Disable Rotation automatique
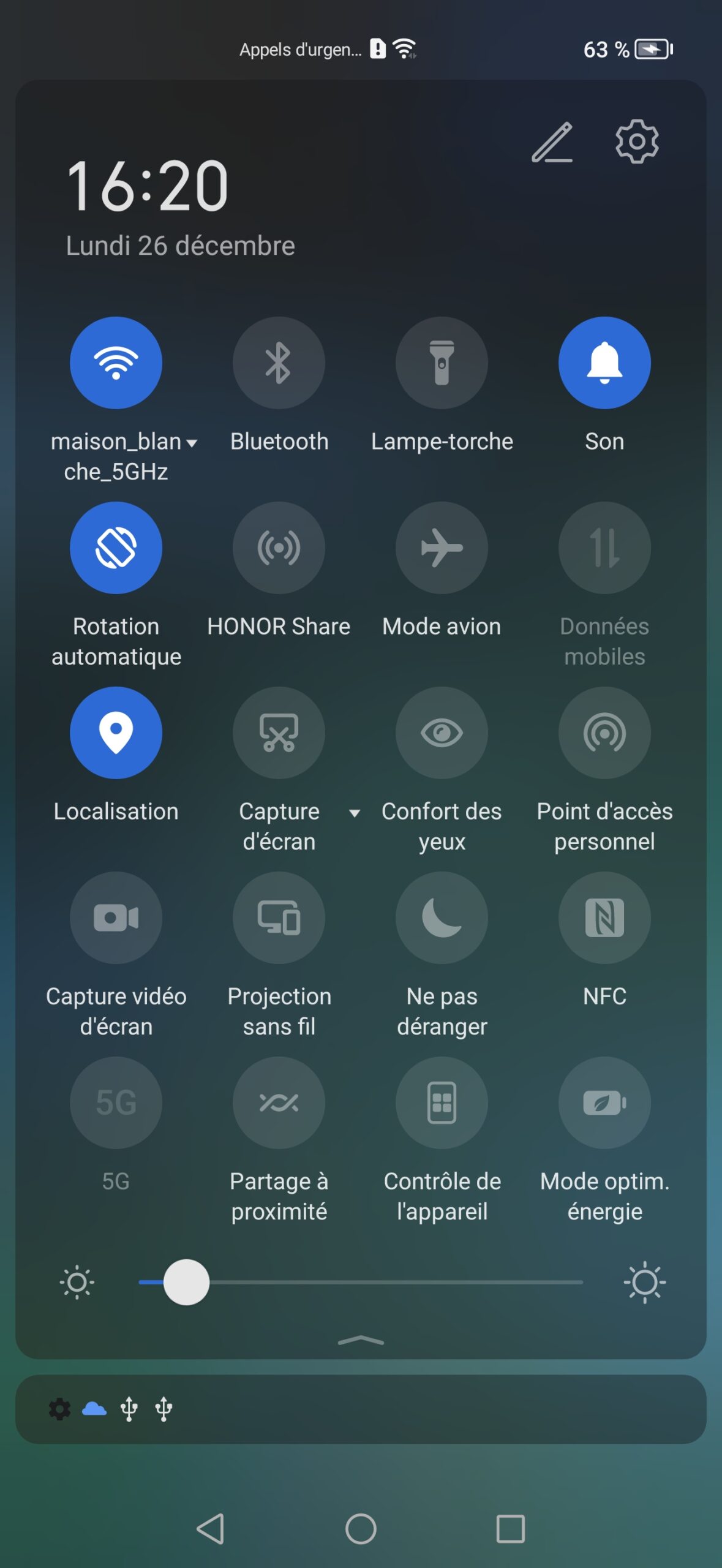The width and height of the screenshot is (722, 1568). point(116,548)
